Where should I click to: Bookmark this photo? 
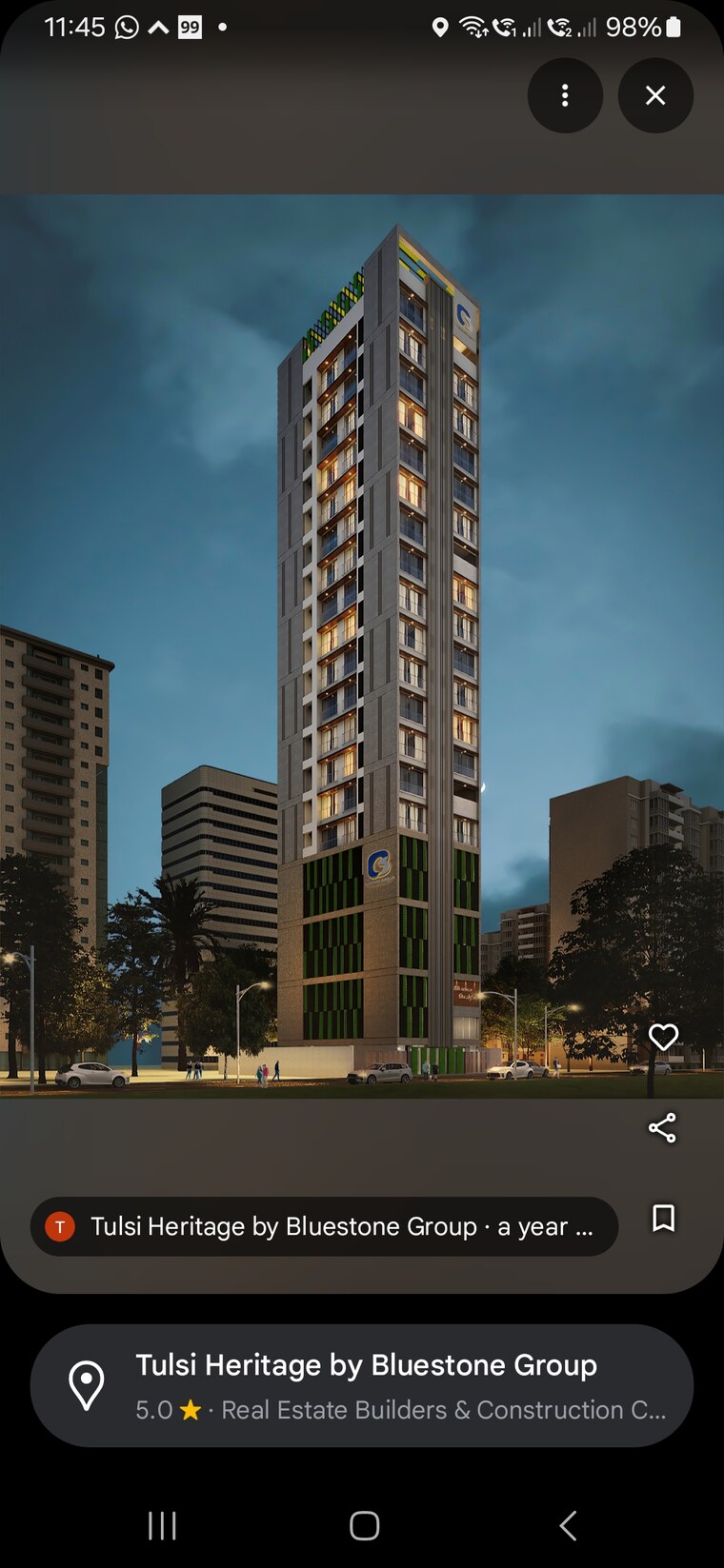coord(663,1219)
